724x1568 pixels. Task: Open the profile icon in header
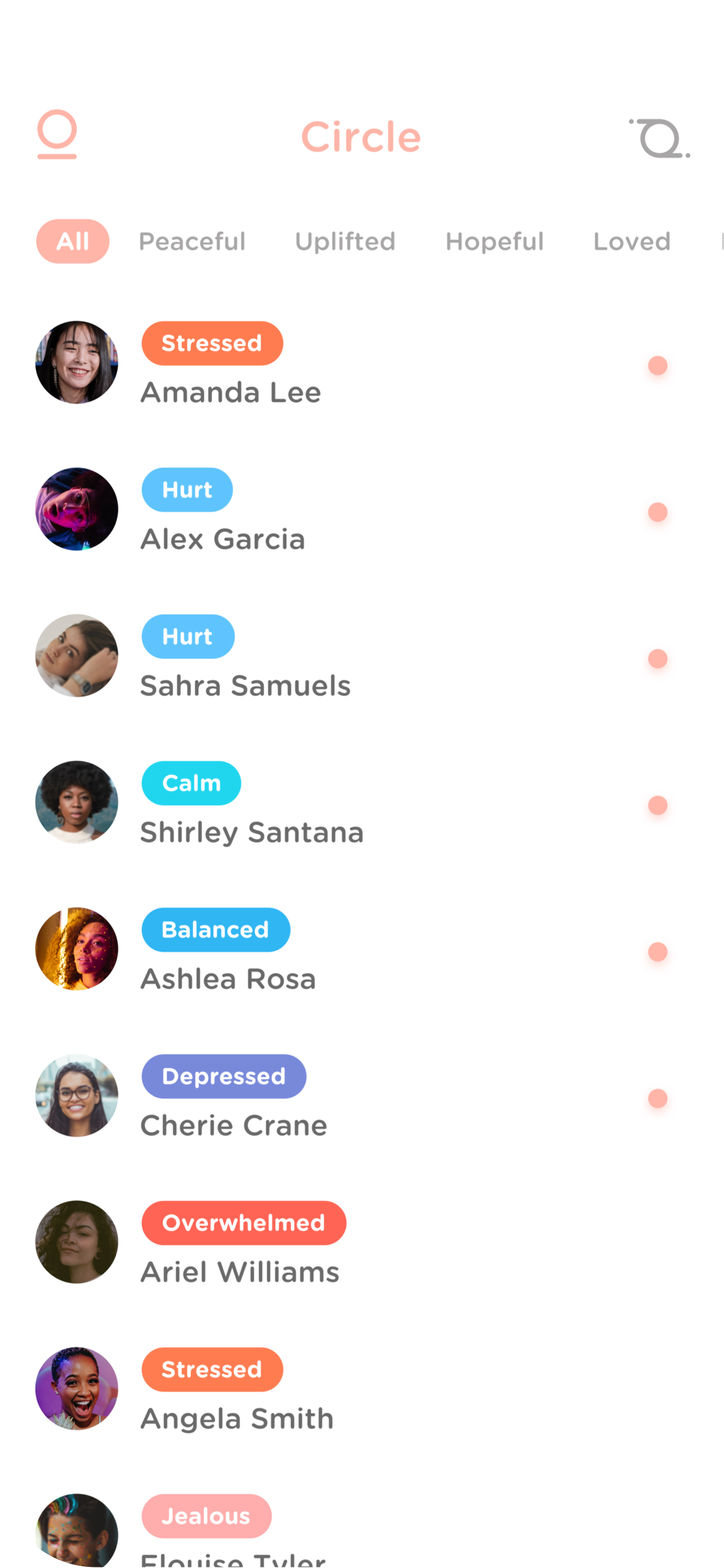coord(57,135)
